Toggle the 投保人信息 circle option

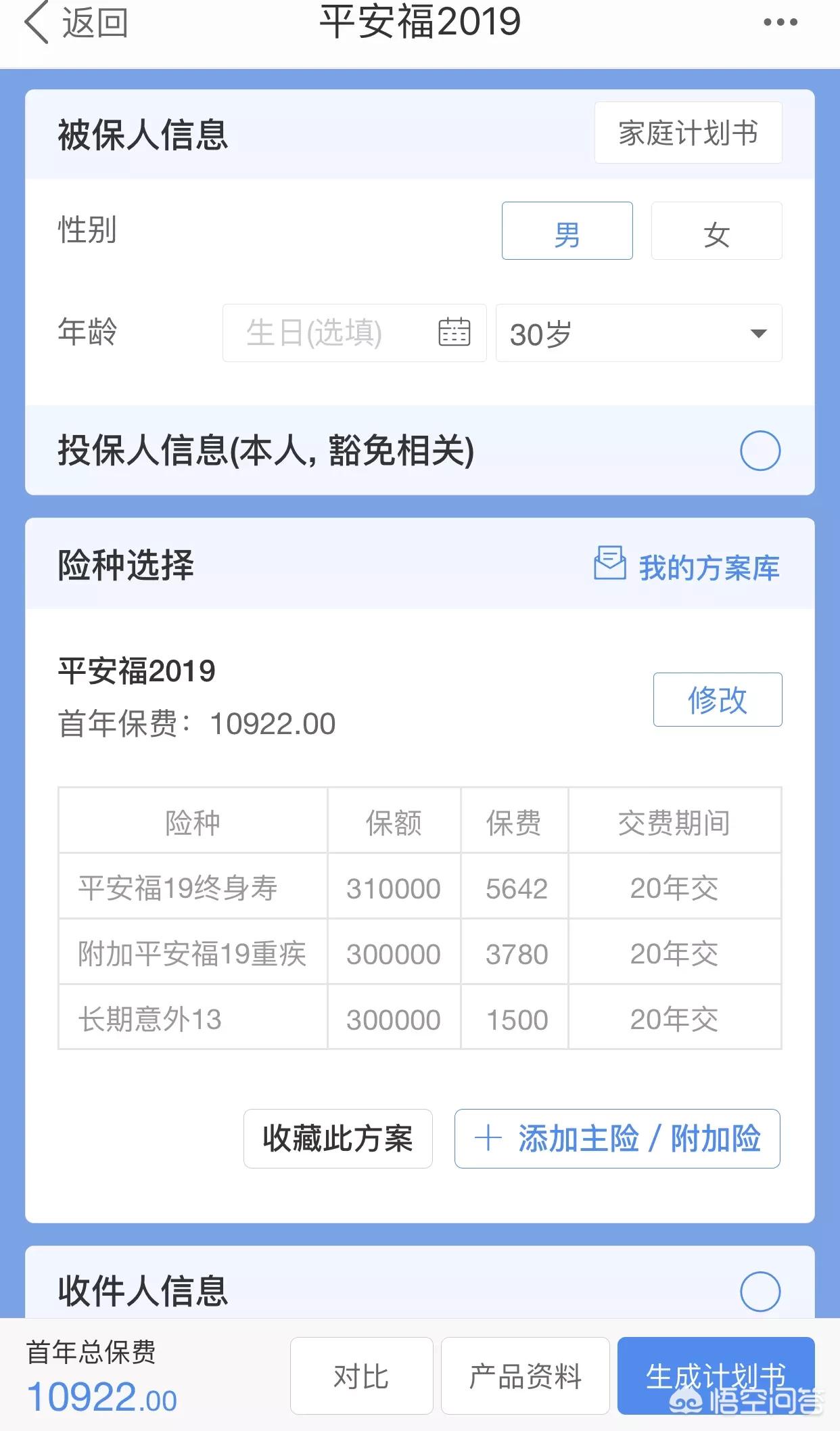coord(760,451)
